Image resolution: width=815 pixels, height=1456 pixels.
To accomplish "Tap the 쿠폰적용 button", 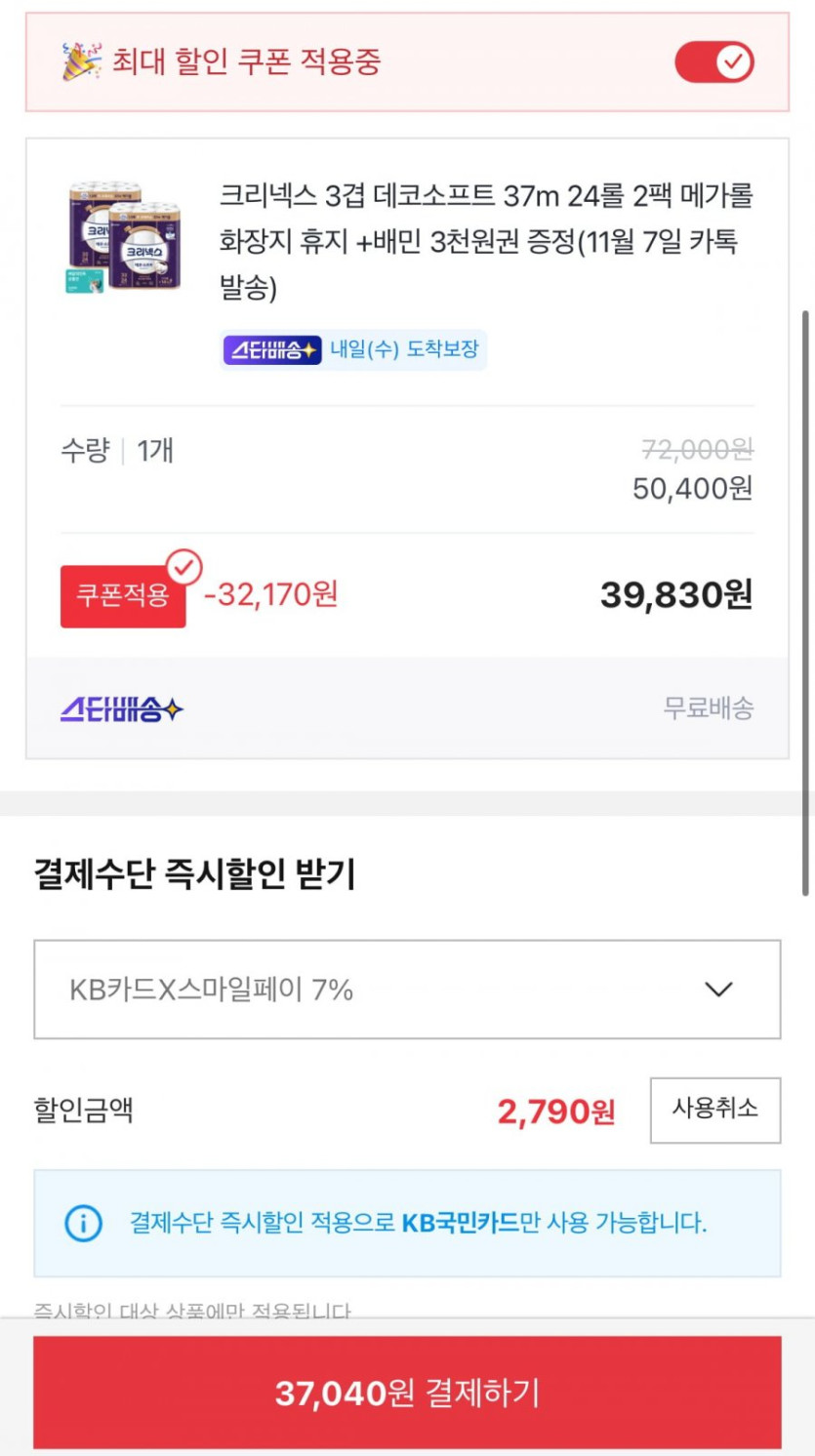I will click(123, 595).
